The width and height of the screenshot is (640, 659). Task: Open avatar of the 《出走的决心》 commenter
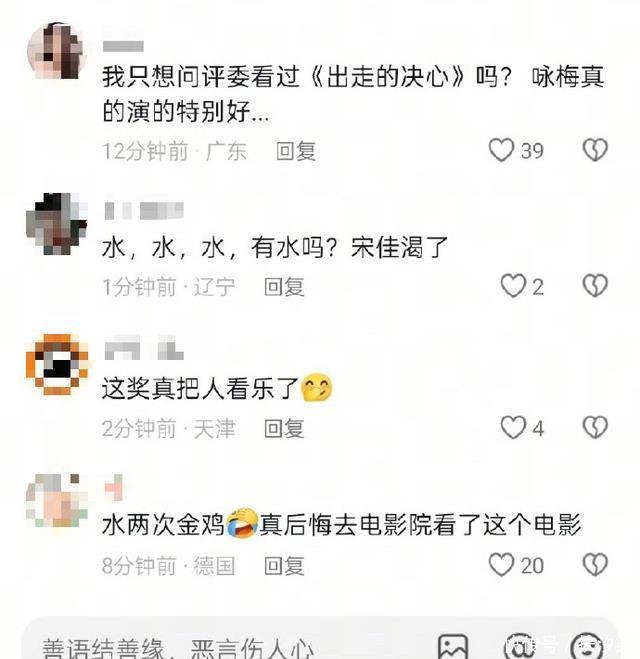click(56, 50)
